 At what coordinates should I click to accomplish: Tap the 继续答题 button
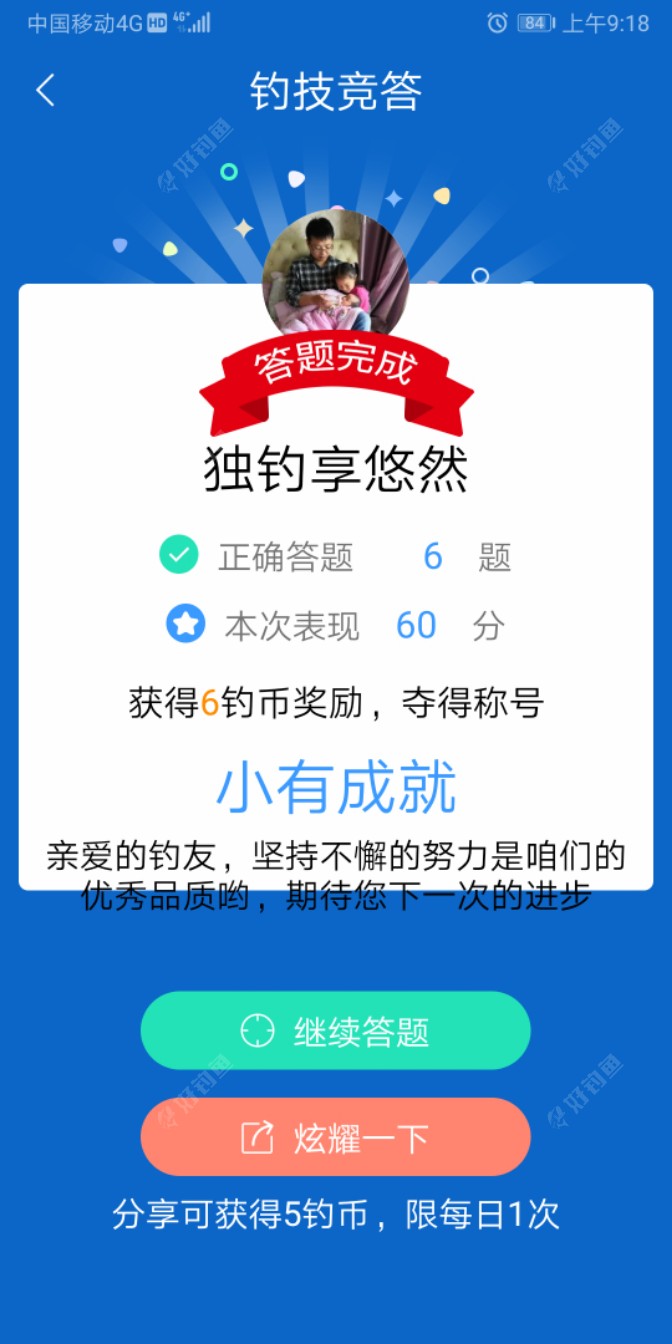tap(335, 1031)
